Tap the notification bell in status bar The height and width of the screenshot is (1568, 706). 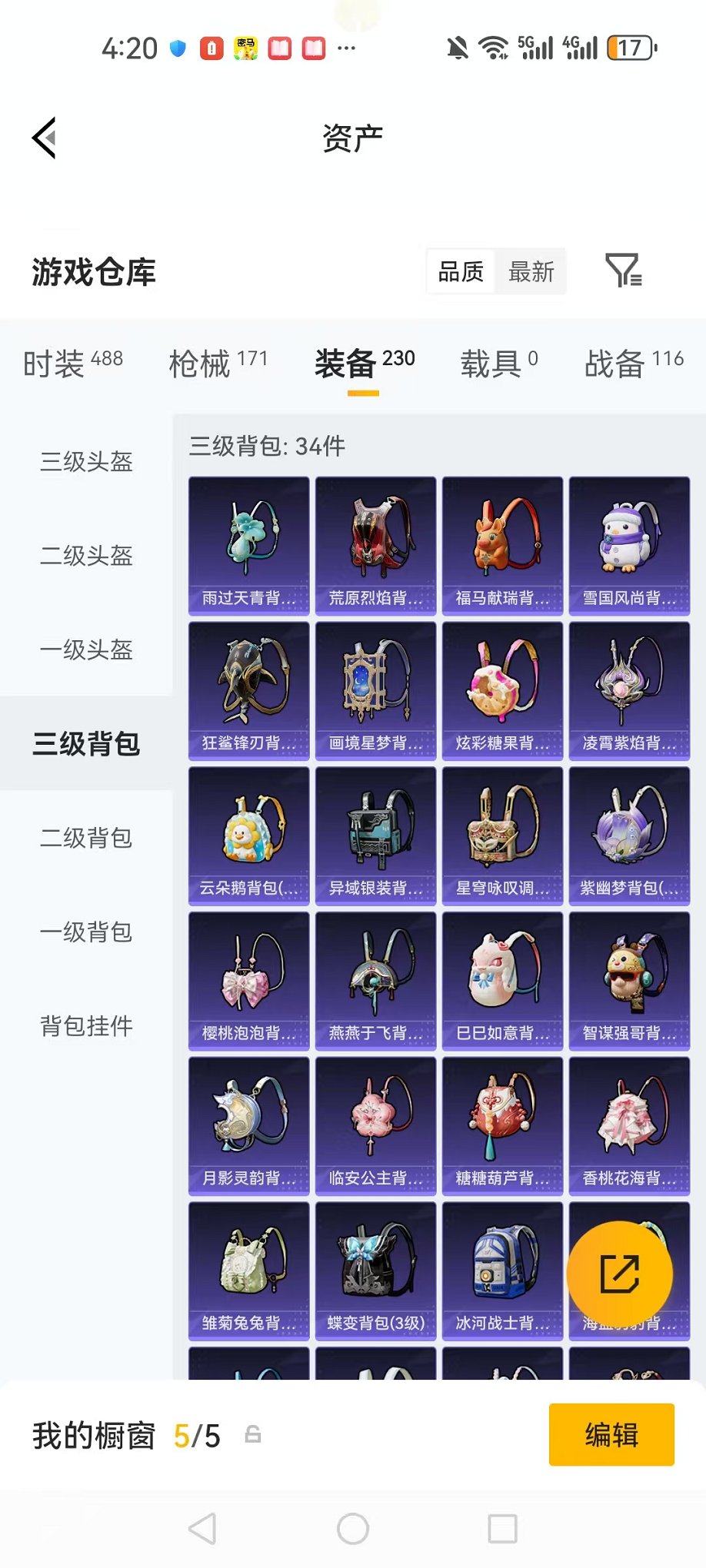pyautogui.click(x=457, y=48)
